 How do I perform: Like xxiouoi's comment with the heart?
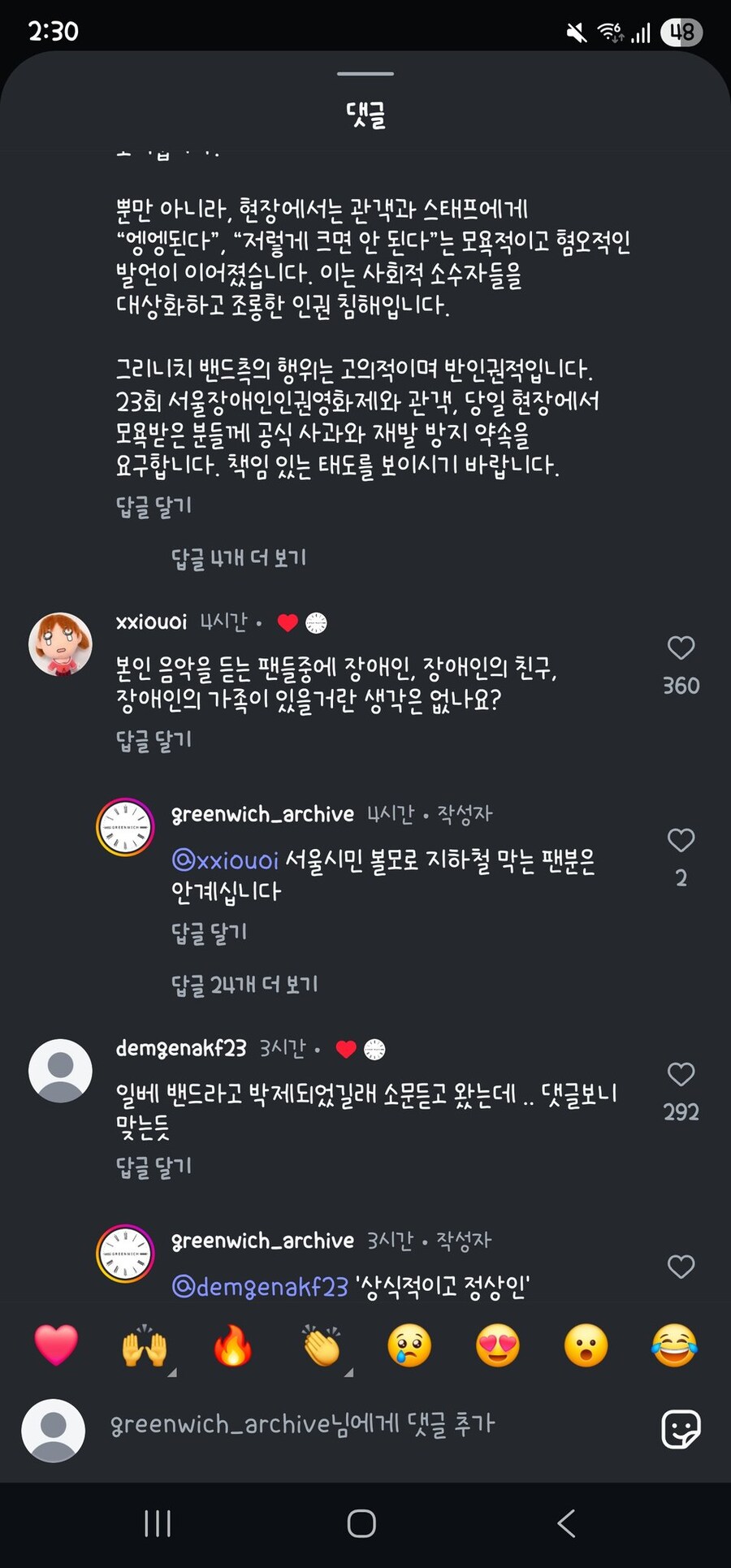pyautogui.click(x=680, y=648)
